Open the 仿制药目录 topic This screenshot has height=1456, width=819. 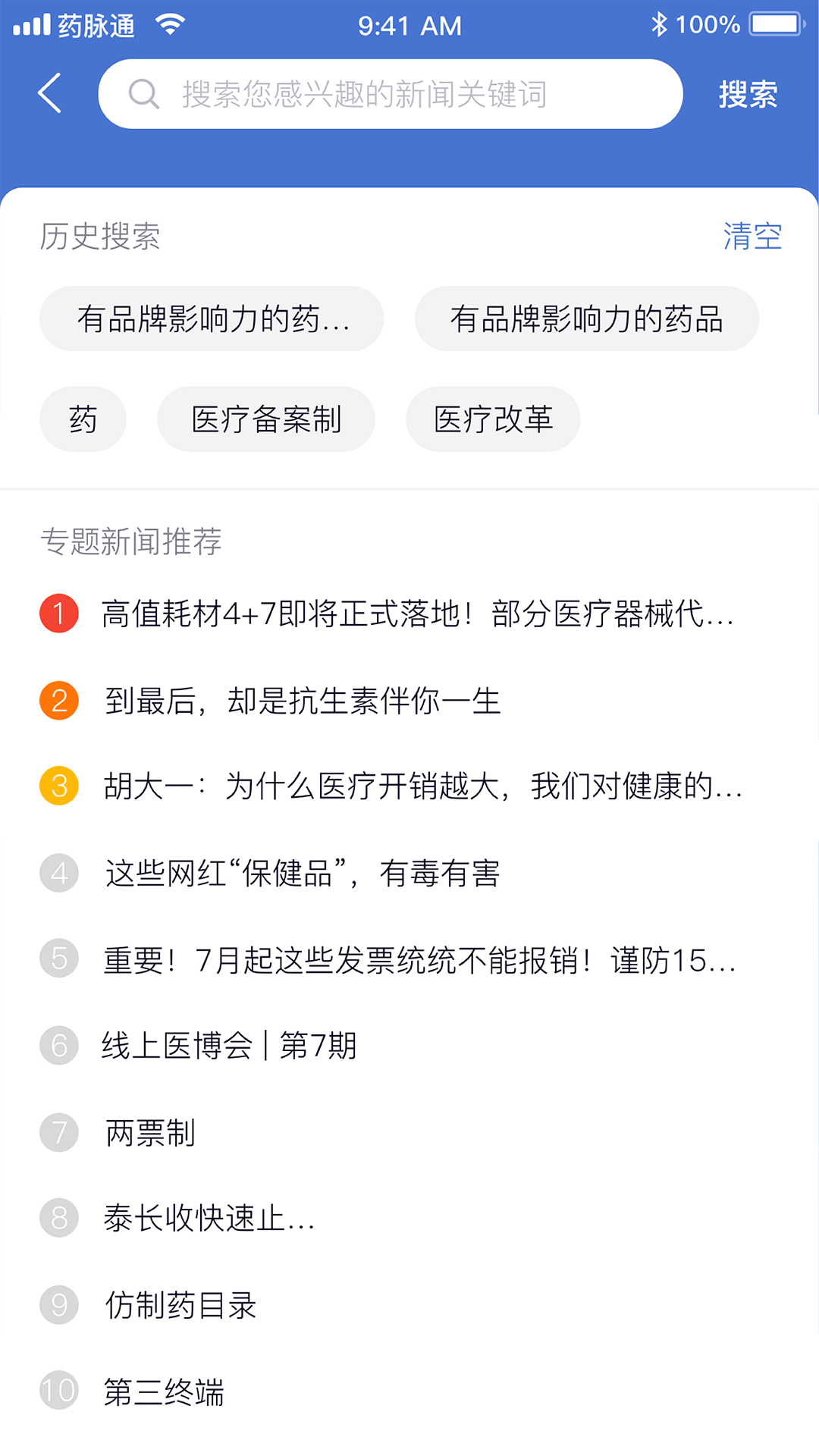click(x=409, y=1305)
